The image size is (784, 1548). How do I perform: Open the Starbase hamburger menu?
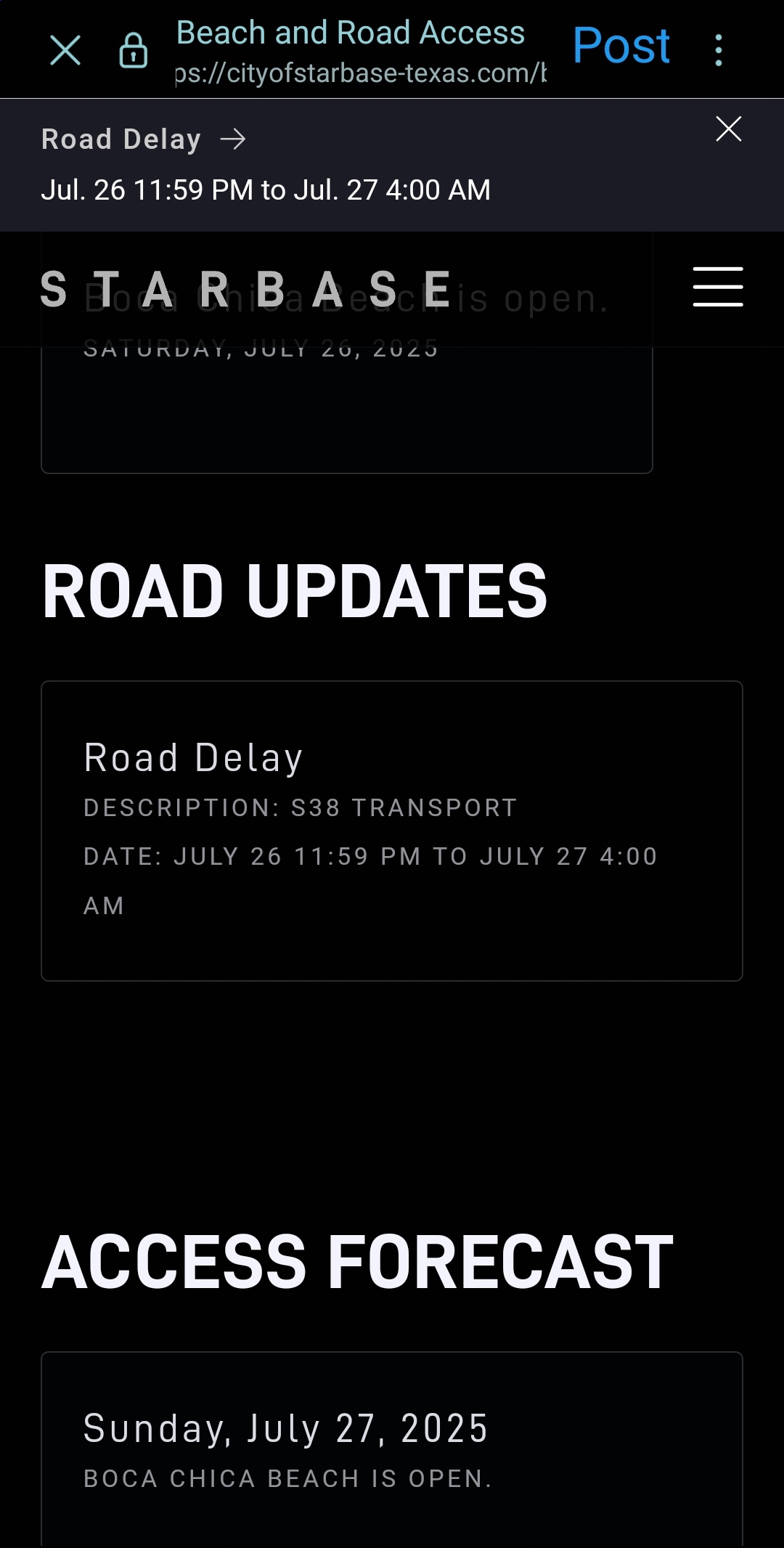point(717,287)
